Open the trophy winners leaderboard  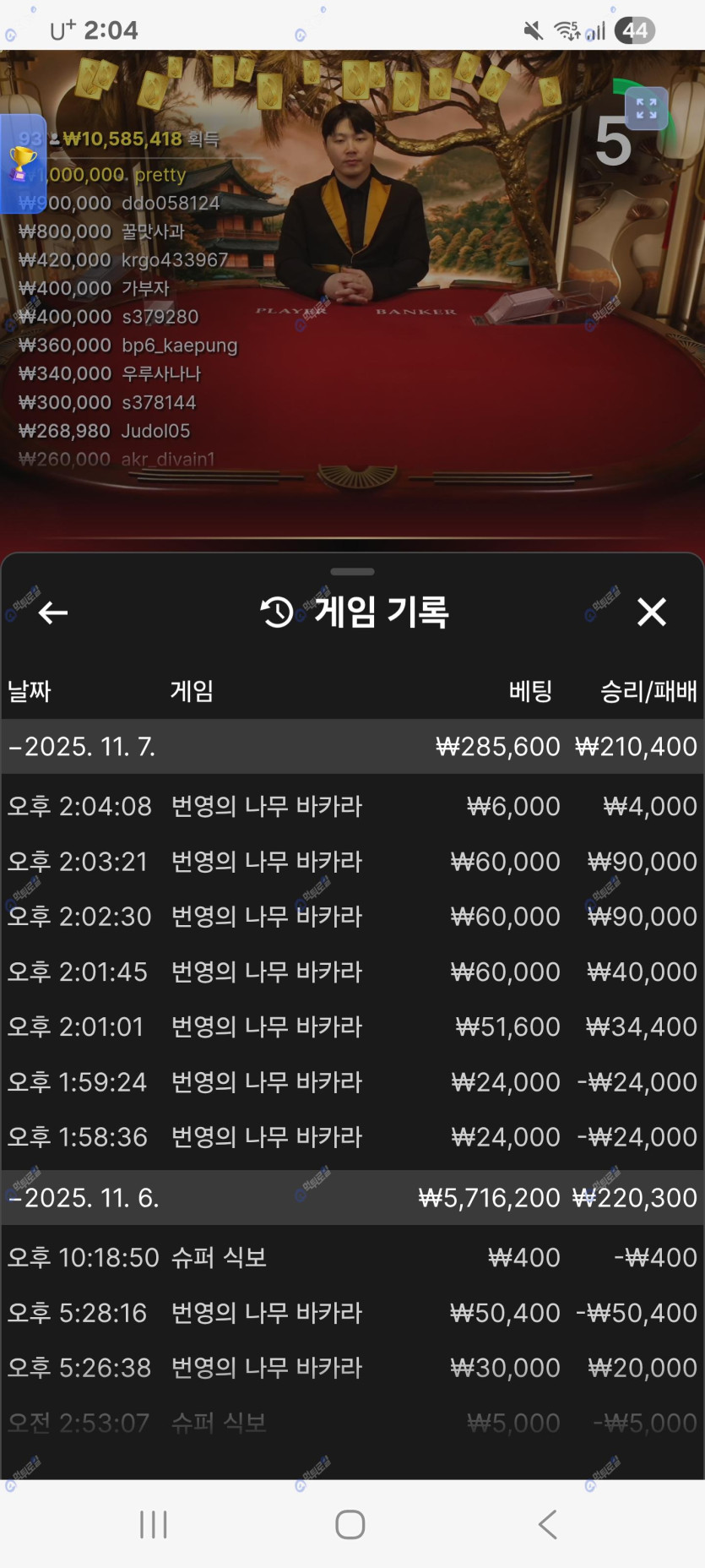click(x=22, y=162)
